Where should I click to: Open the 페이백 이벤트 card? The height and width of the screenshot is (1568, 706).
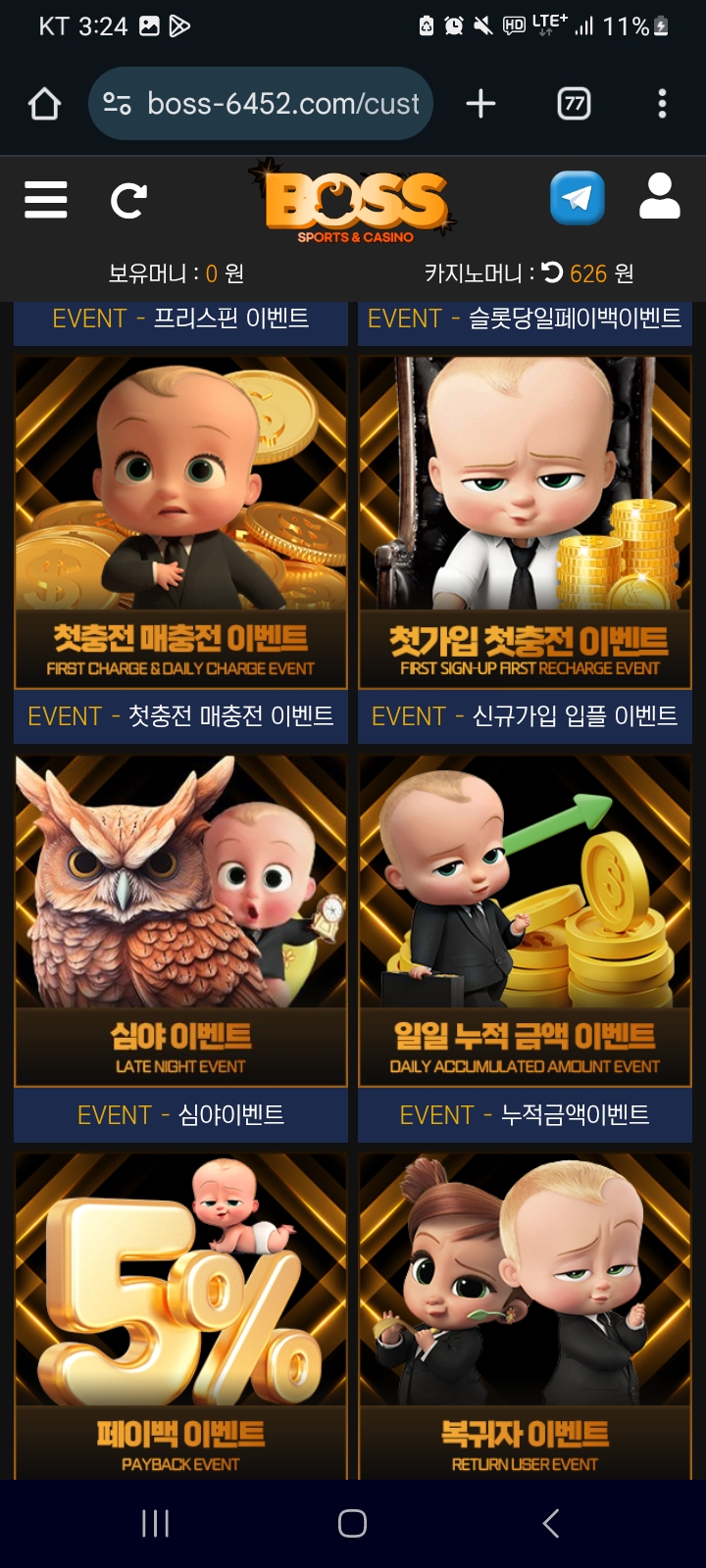[x=180, y=1315]
